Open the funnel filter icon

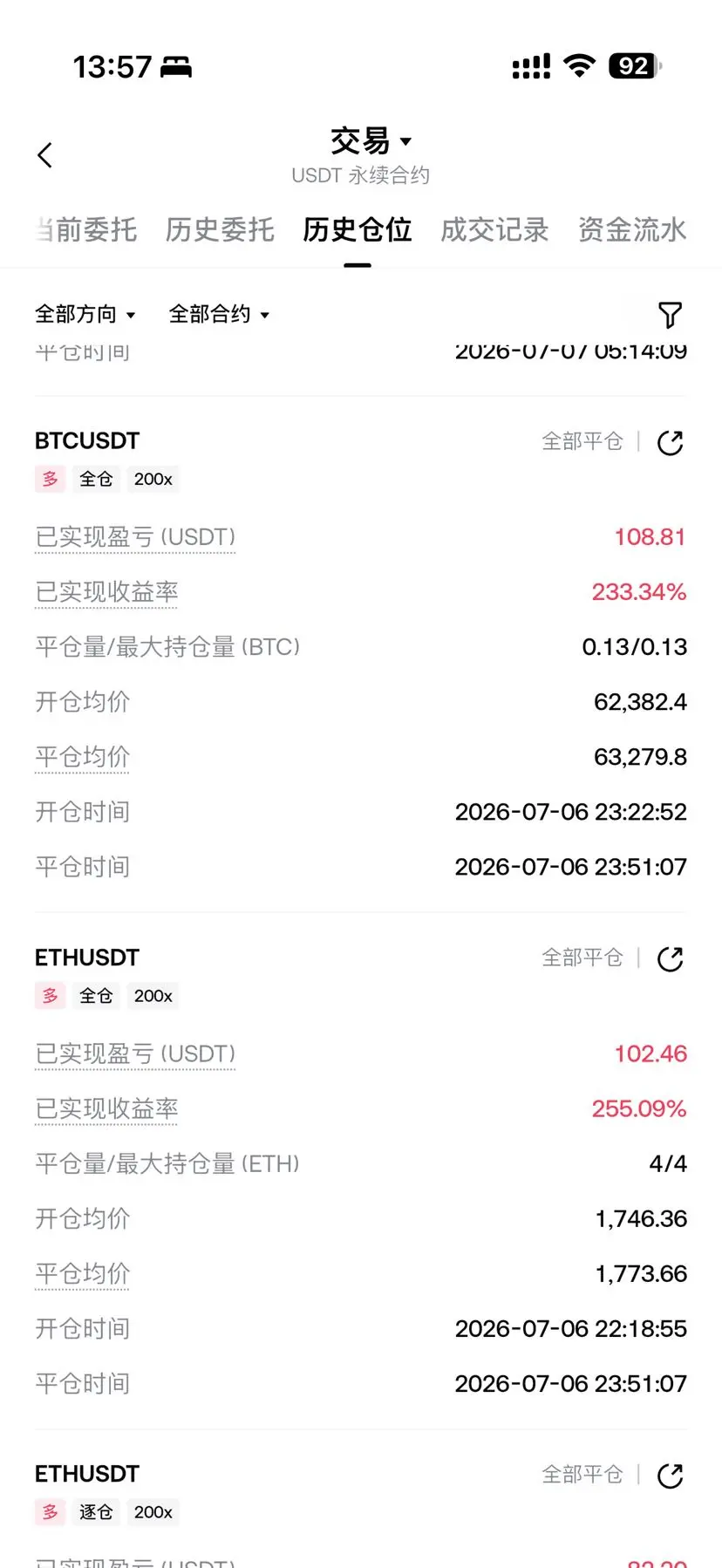[x=670, y=315]
